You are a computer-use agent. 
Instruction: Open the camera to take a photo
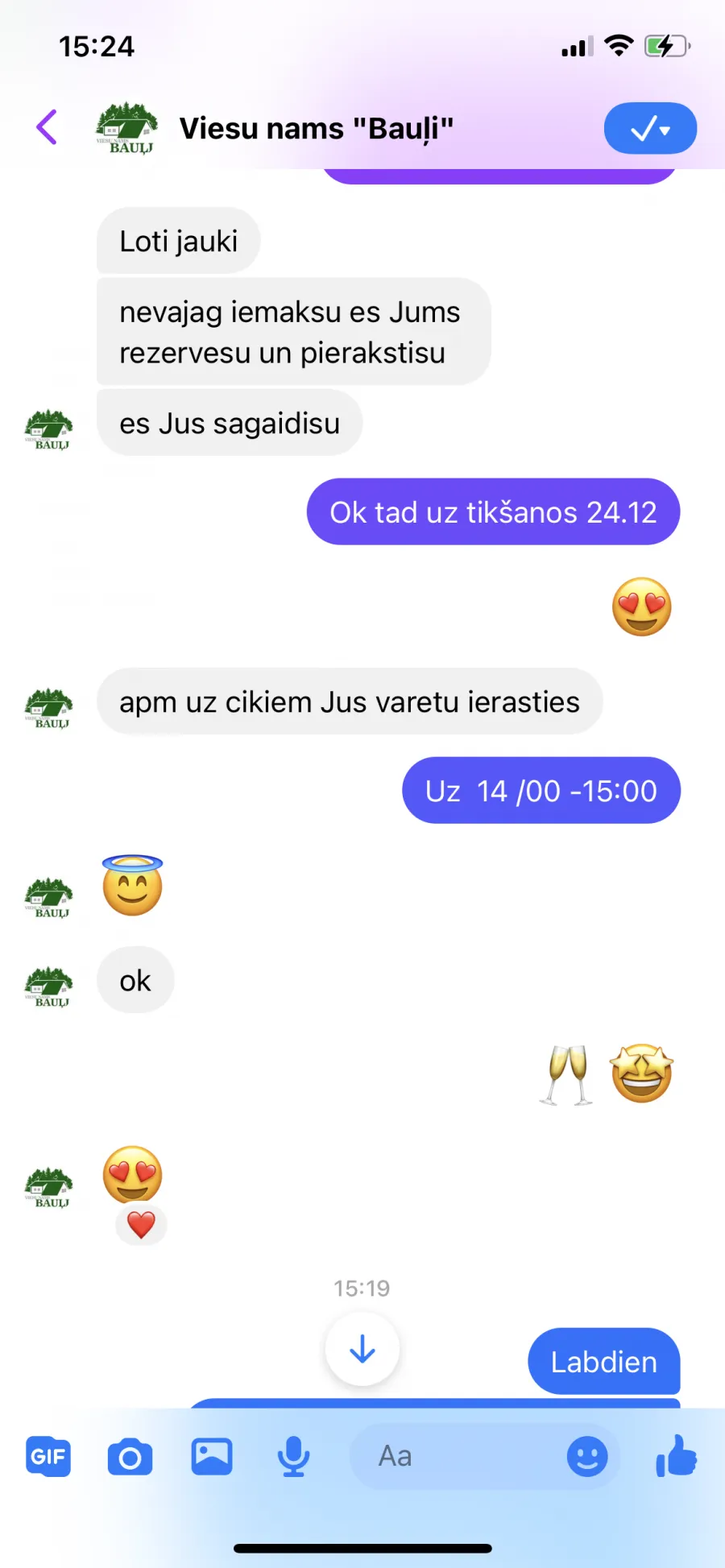[130, 1456]
